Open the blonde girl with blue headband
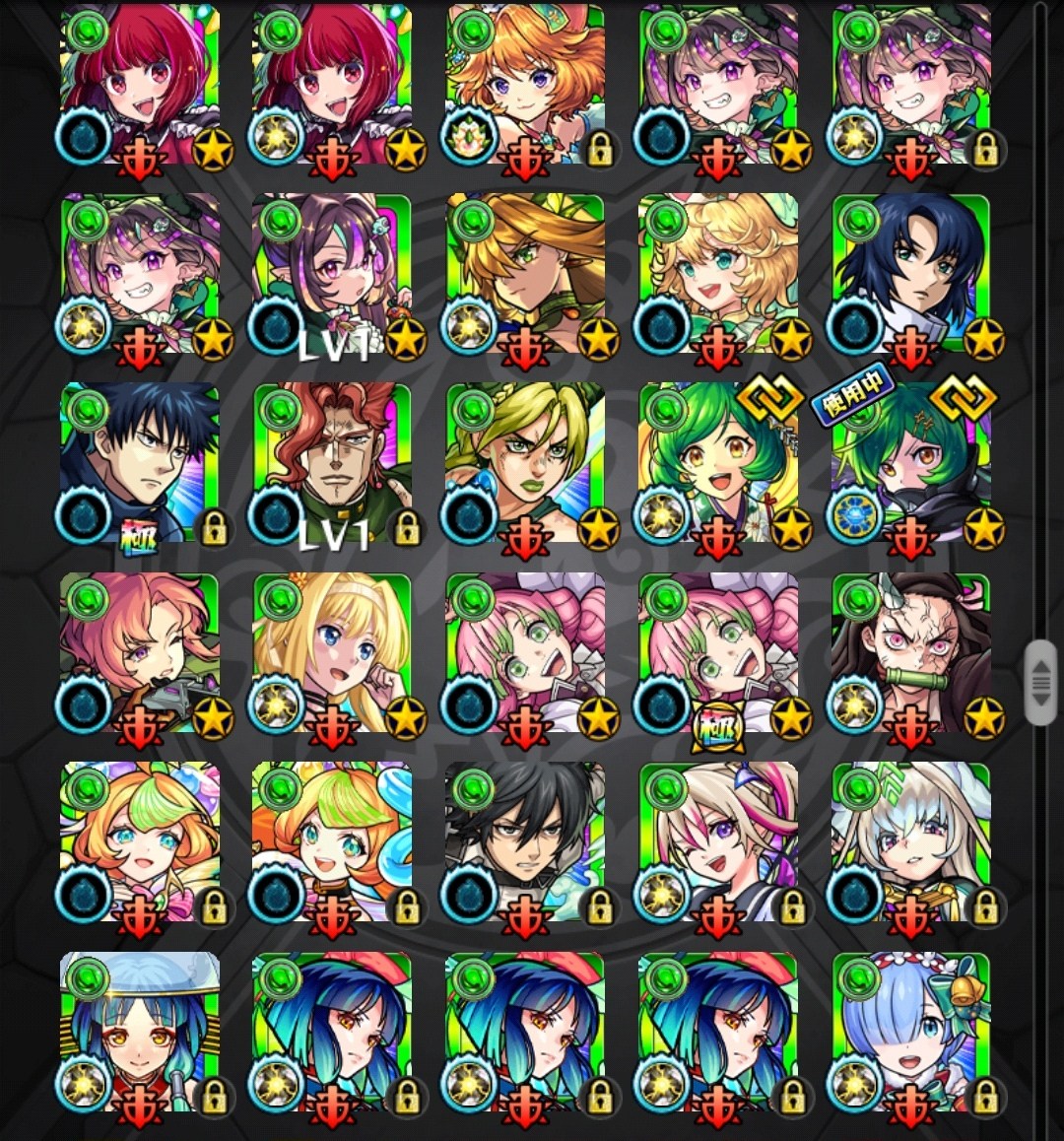The height and width of the screenshot is (1141, 1064). click(x=332, y=652)
